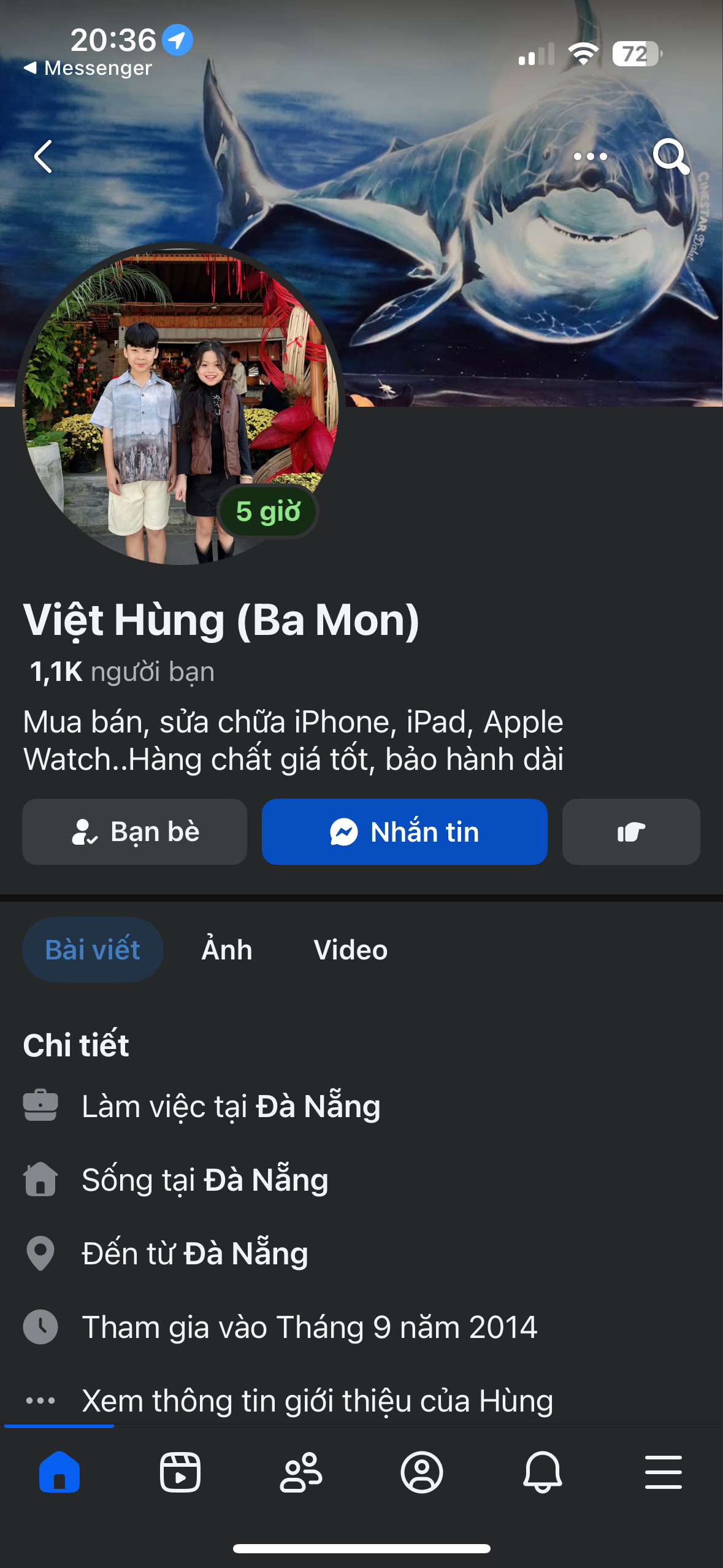Open the 1,1K người bạn friends list
723x1568 pixels.
(122, 672)
